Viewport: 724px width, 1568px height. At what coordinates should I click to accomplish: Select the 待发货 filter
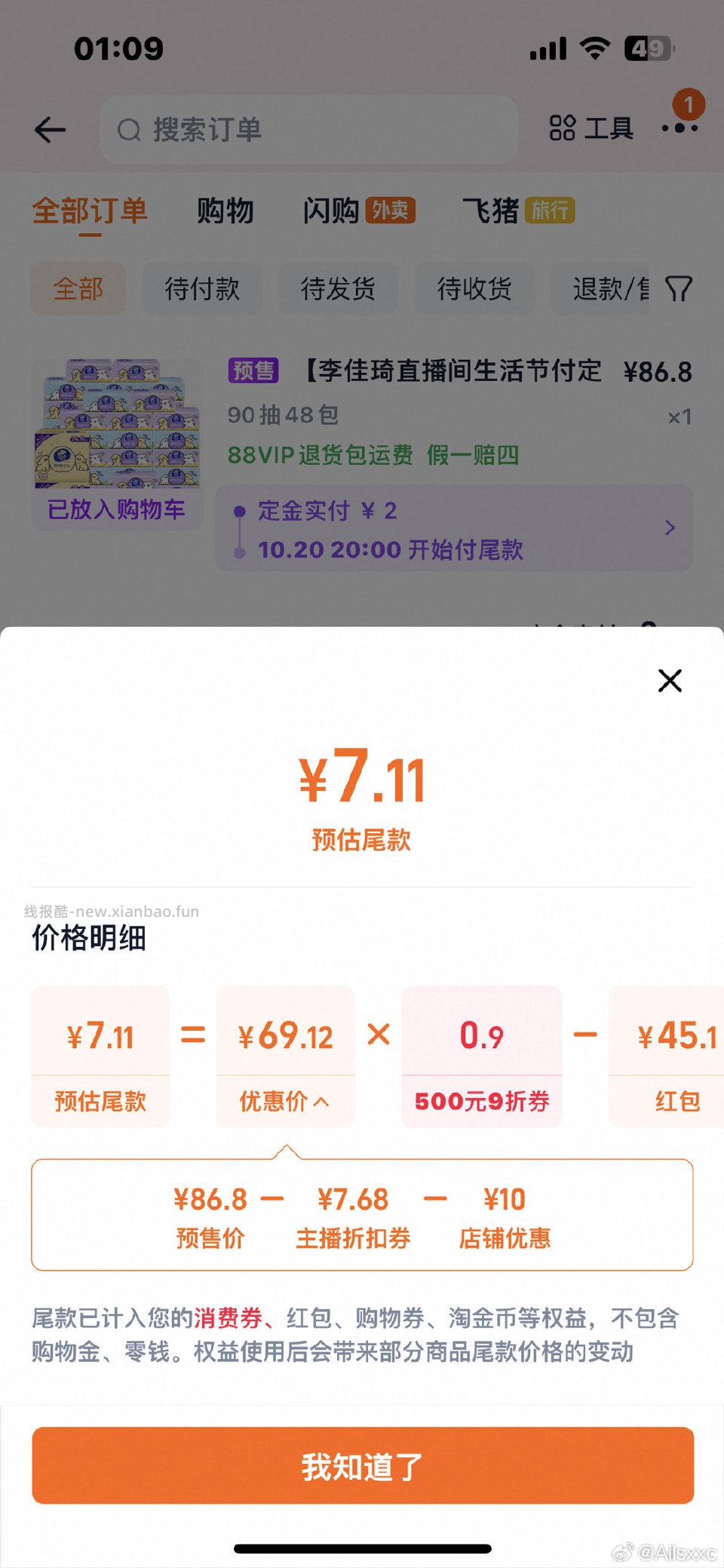(x=337, y=289)
